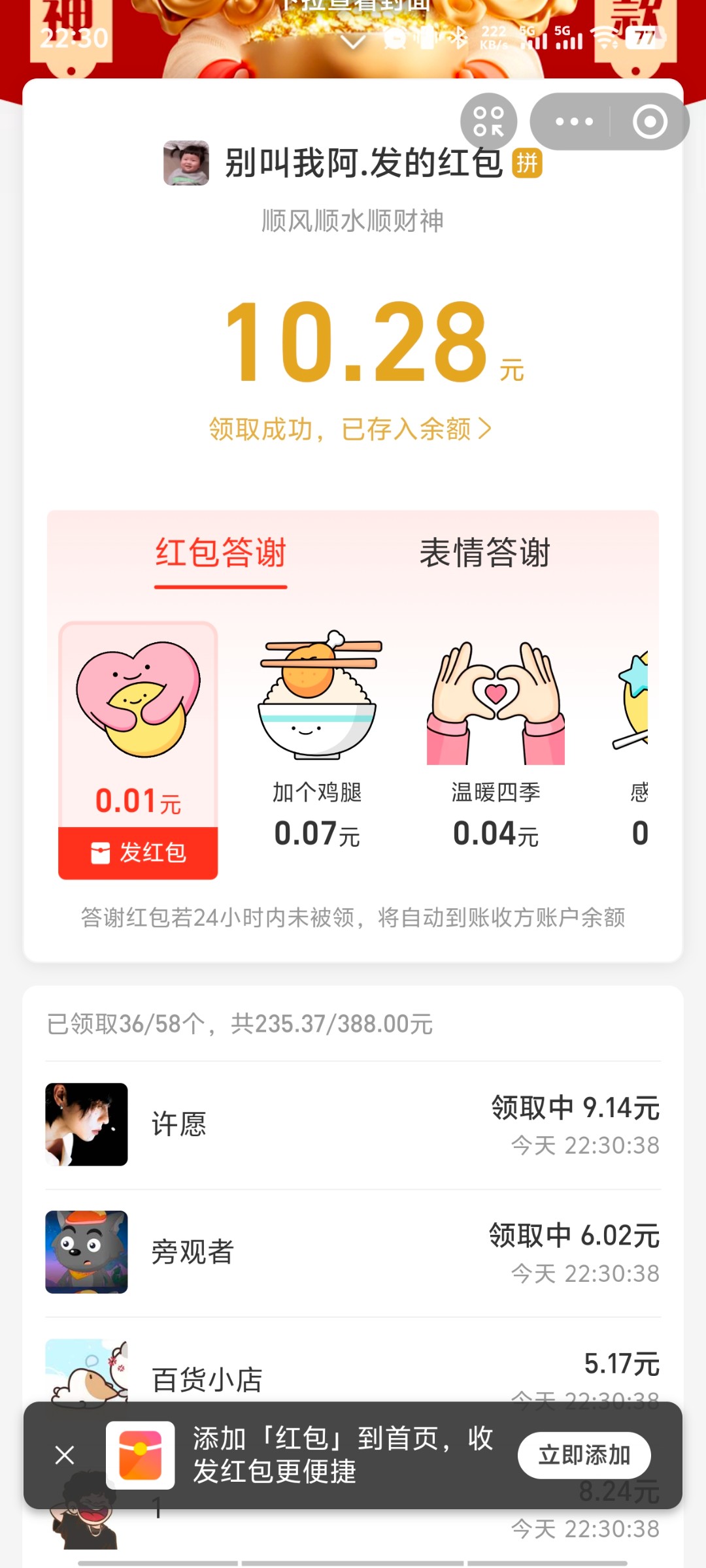Tap 立即添加 to add 红包 to homepage
The width and height of the screenshot is (706, 1568).
tap(584, 1455)
